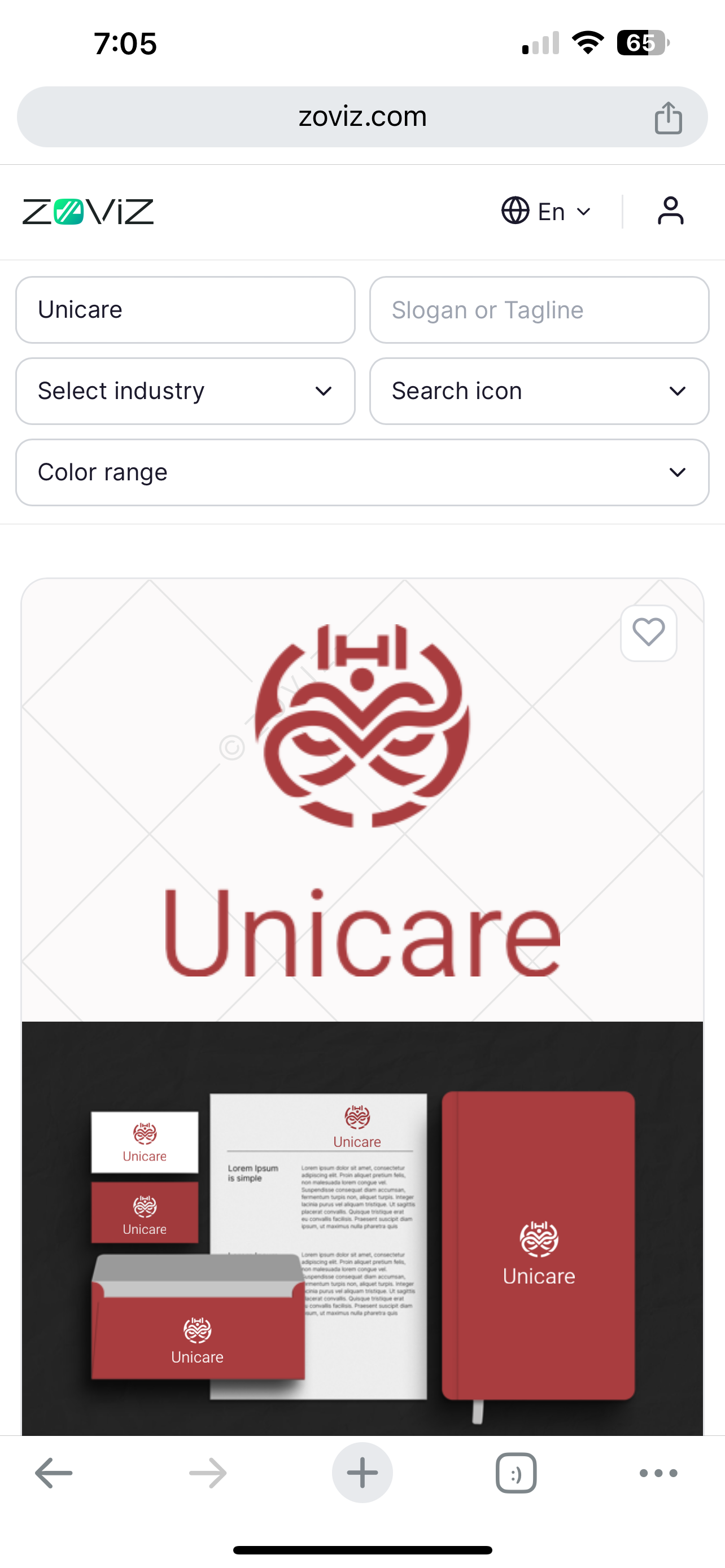Expand the Color range dropdown

(x=361, y=472)
